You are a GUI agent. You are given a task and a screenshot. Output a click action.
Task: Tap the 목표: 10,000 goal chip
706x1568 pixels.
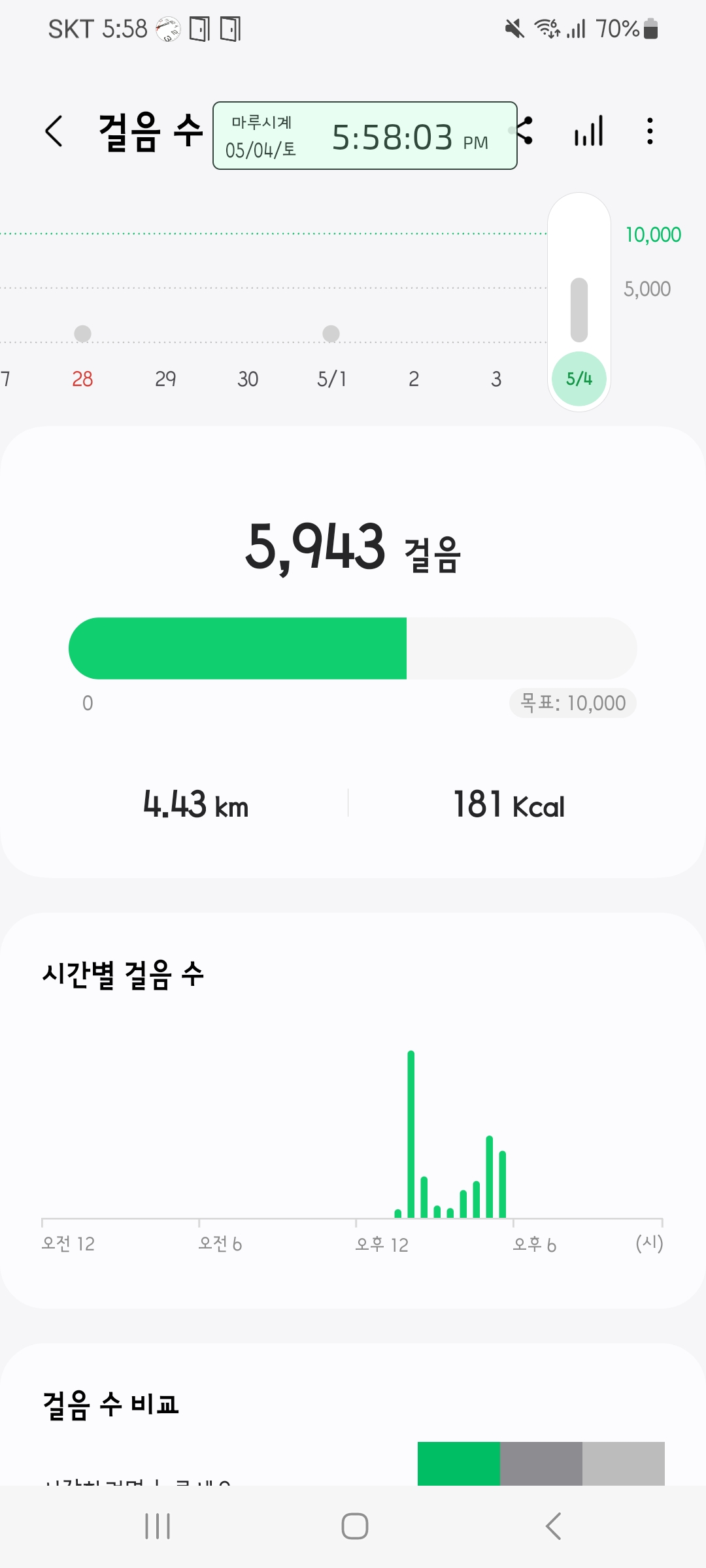click(x=573, y=703)
